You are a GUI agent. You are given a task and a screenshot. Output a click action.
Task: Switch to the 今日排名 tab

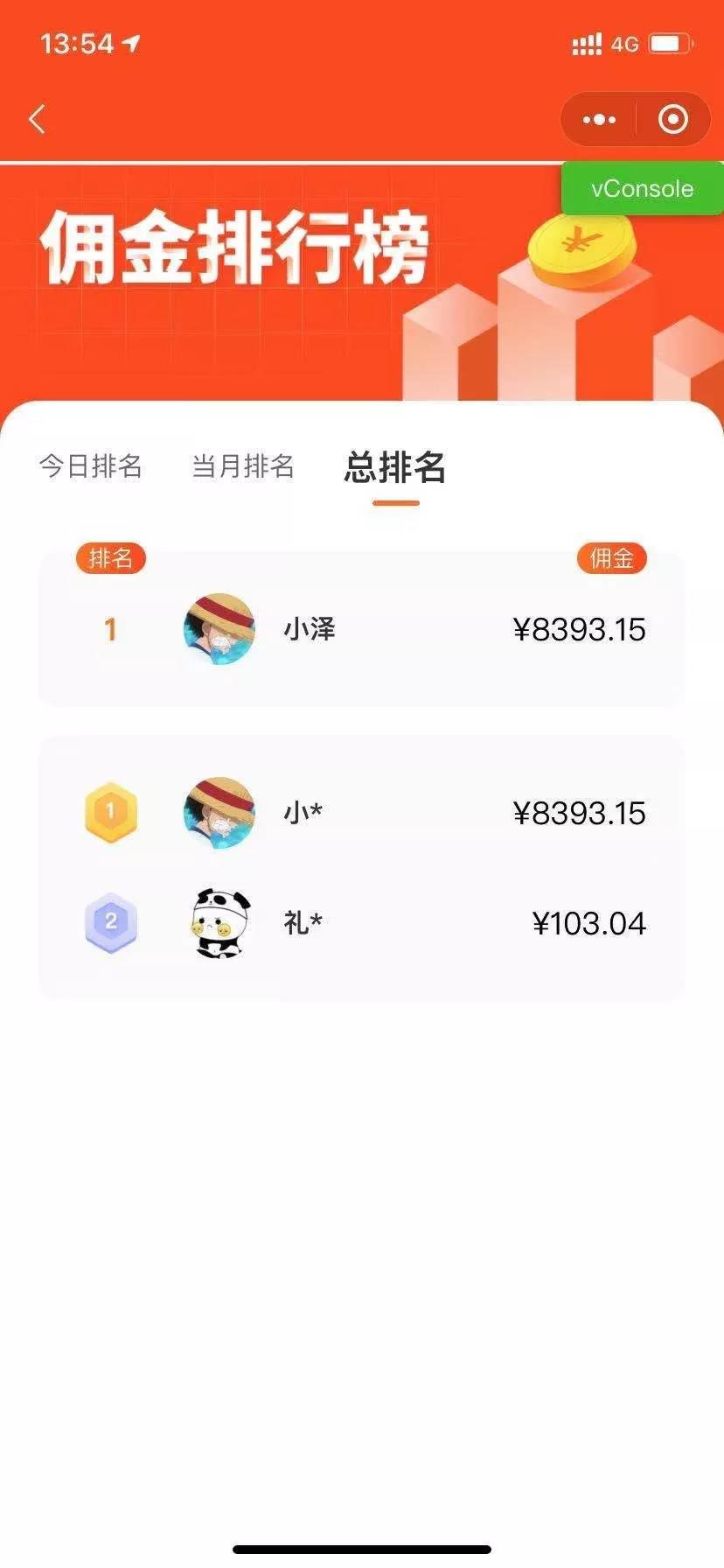tap(91, 466)
